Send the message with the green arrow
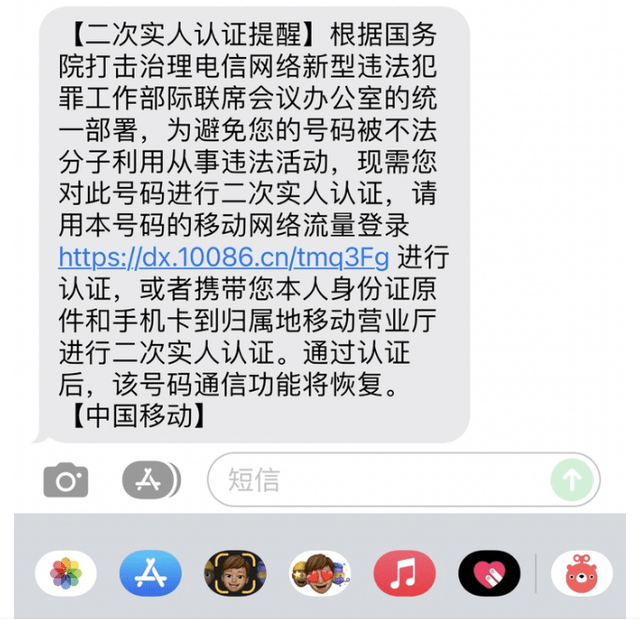 click(571, 481)
